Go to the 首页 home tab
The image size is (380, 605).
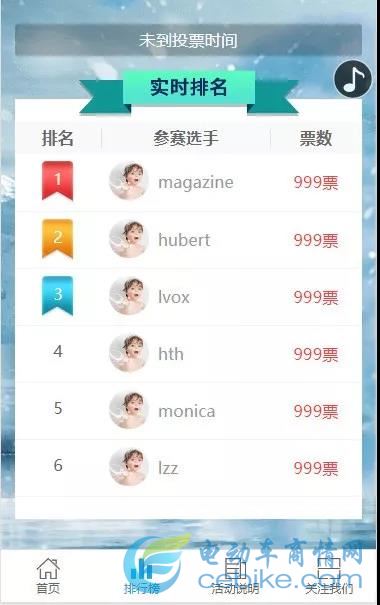click(48, 576)
